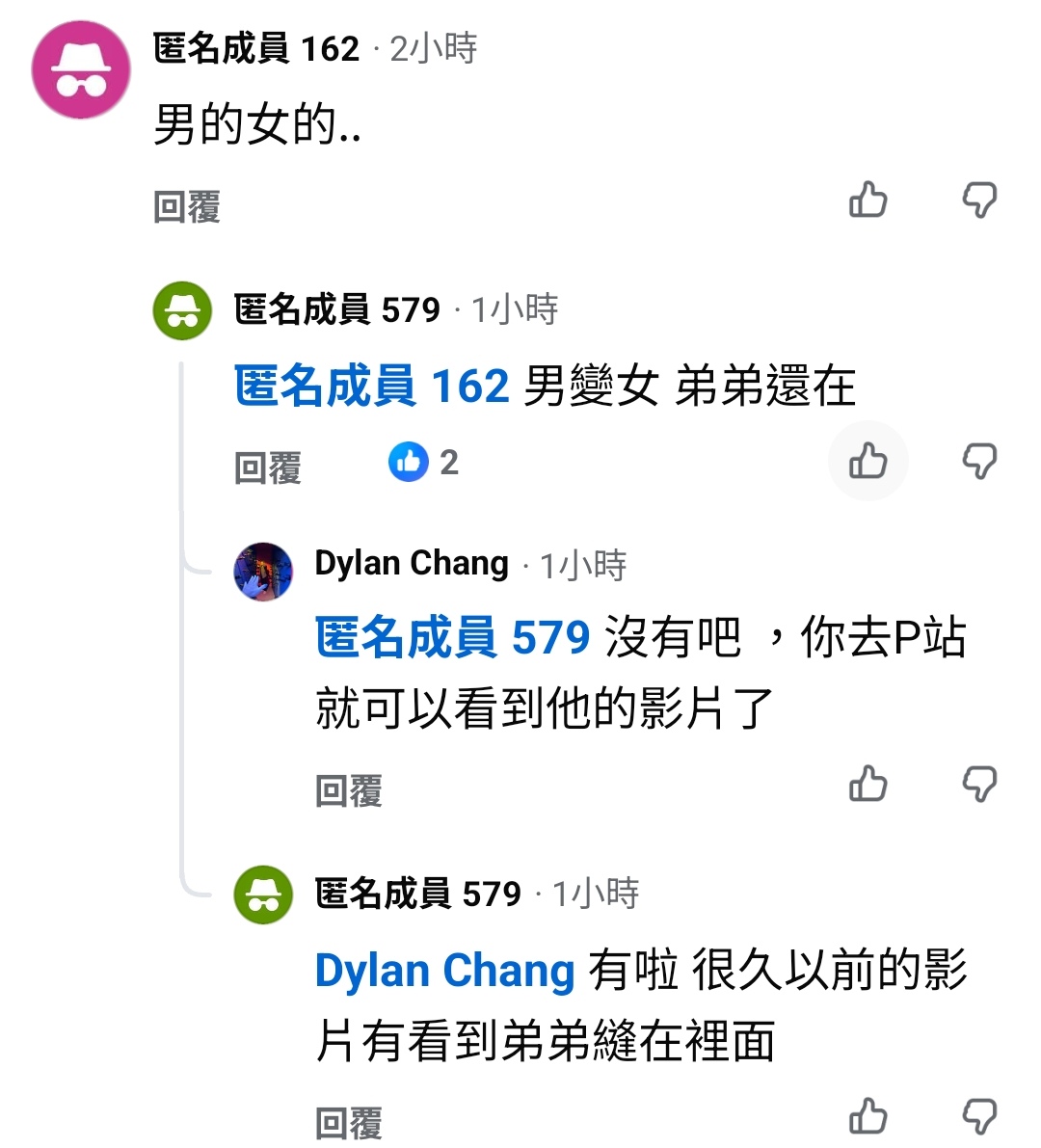Like the comment saying 男變女 弟弟還在

point(867,462)
